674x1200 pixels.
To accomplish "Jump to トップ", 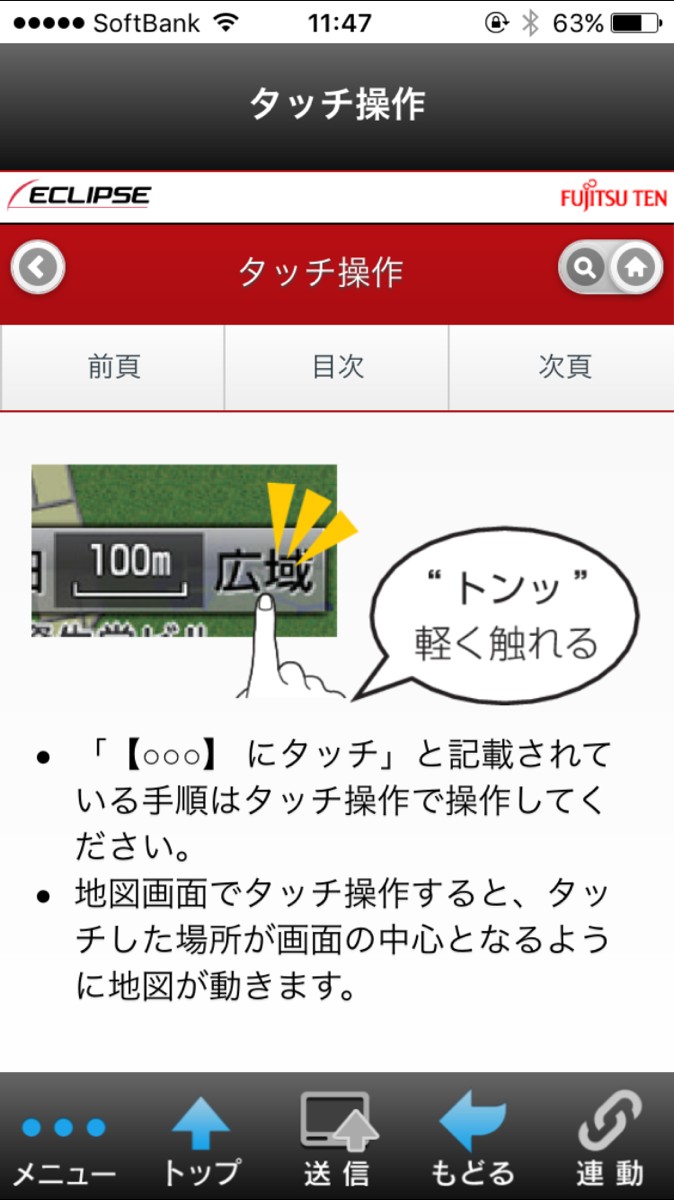I will coord(202,1140).
